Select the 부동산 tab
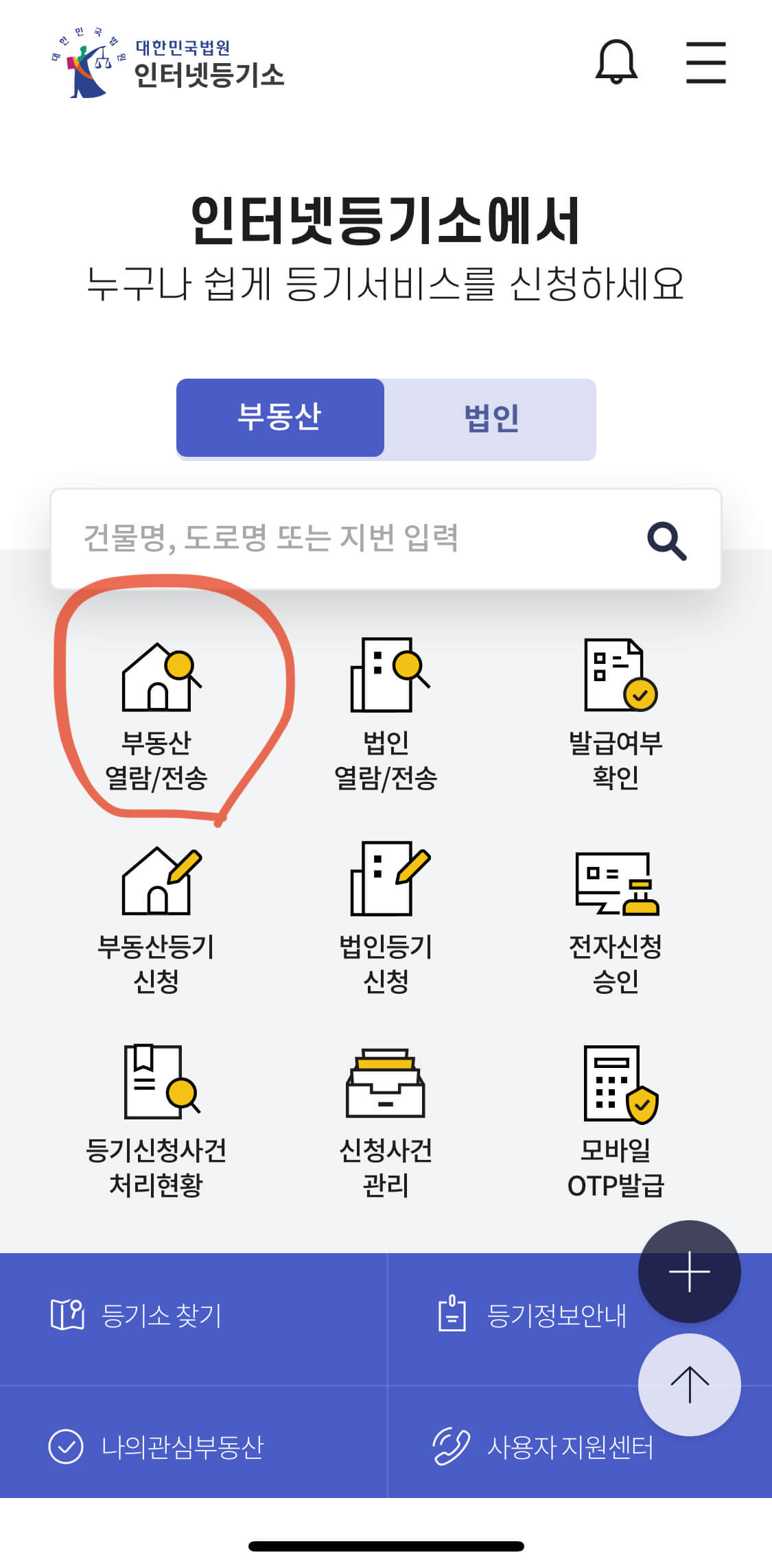 280,418
